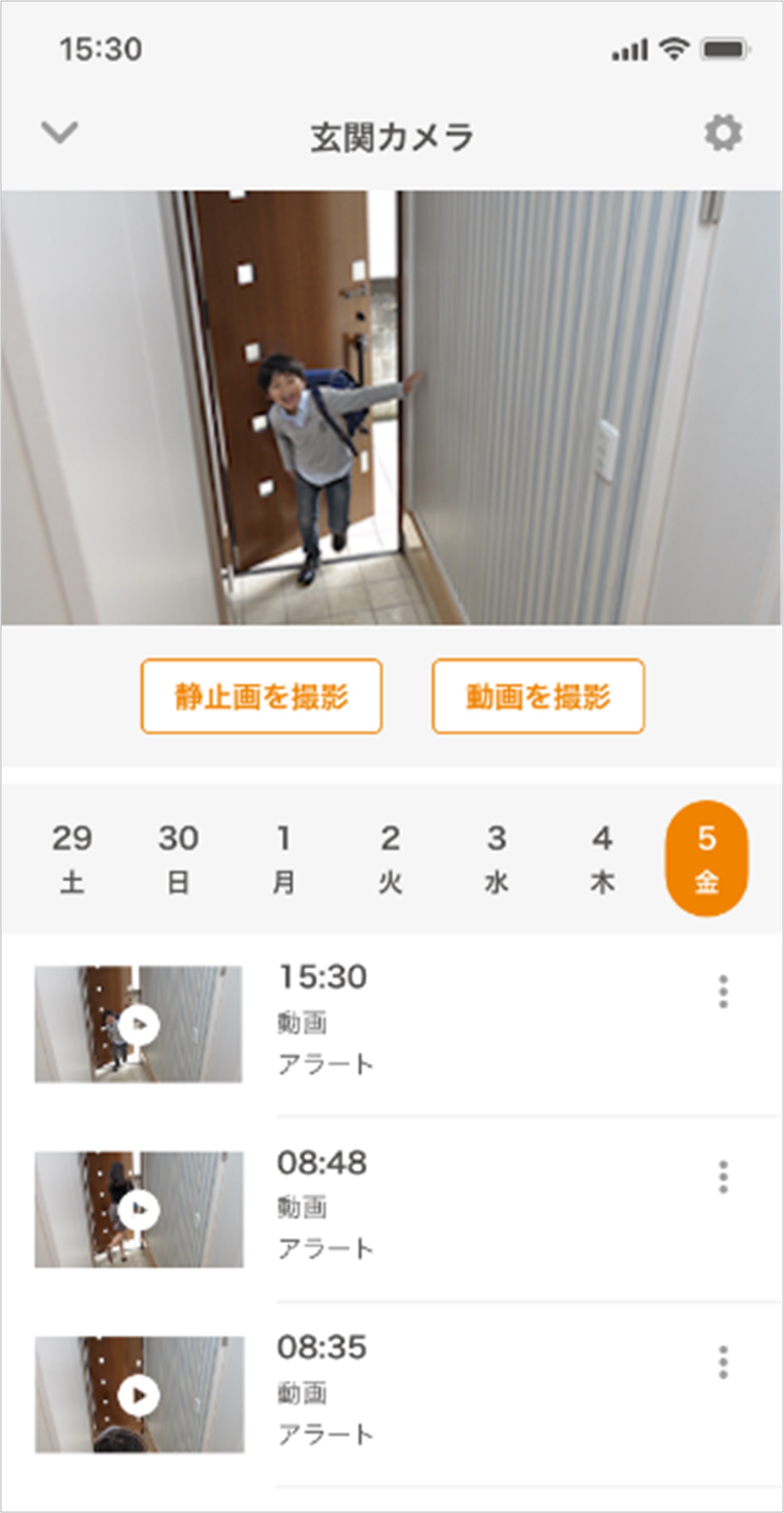Play the 15:30 alert video
Image resolution: width=784 pixels, height=1513 pixels.
click(x=139, y=1024)
